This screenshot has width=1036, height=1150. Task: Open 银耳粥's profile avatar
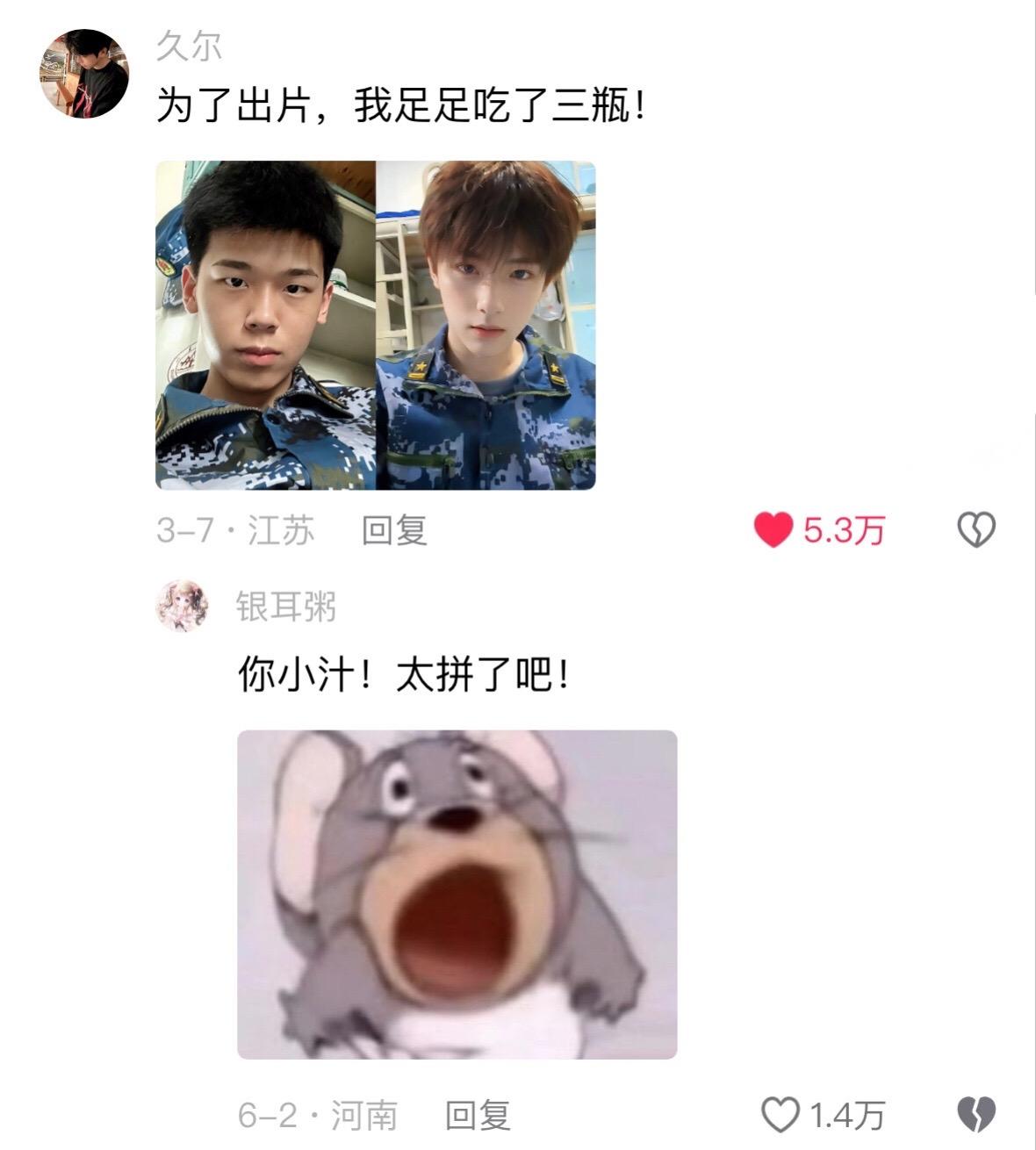pos(182,606)
